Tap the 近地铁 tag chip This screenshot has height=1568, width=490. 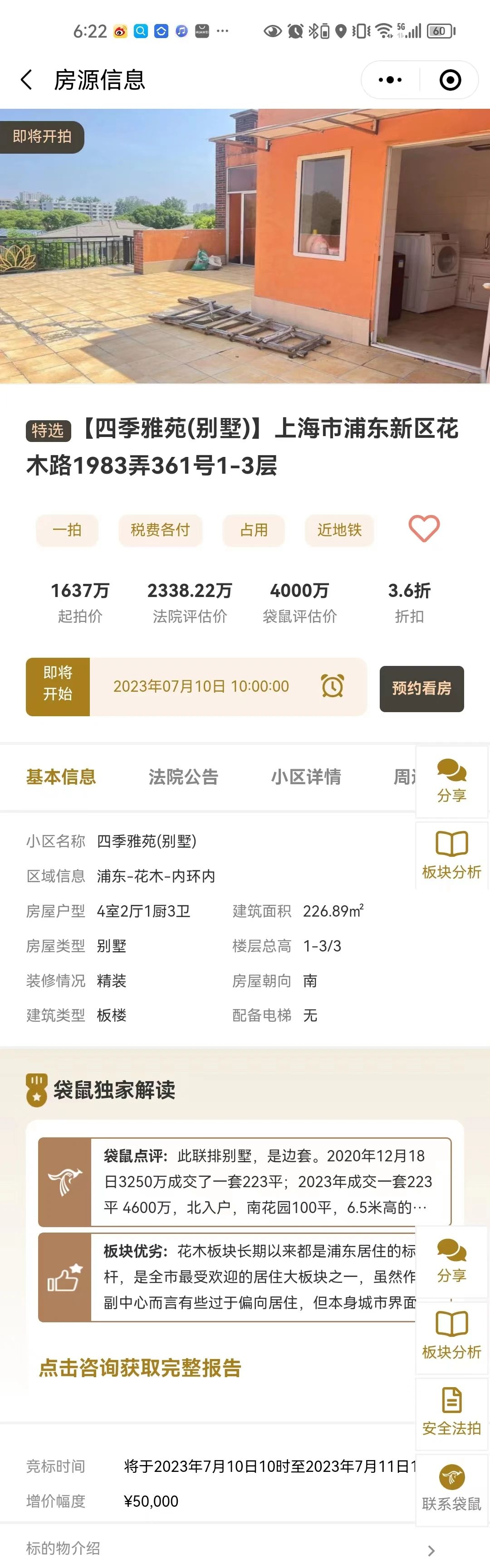[339, 529]
